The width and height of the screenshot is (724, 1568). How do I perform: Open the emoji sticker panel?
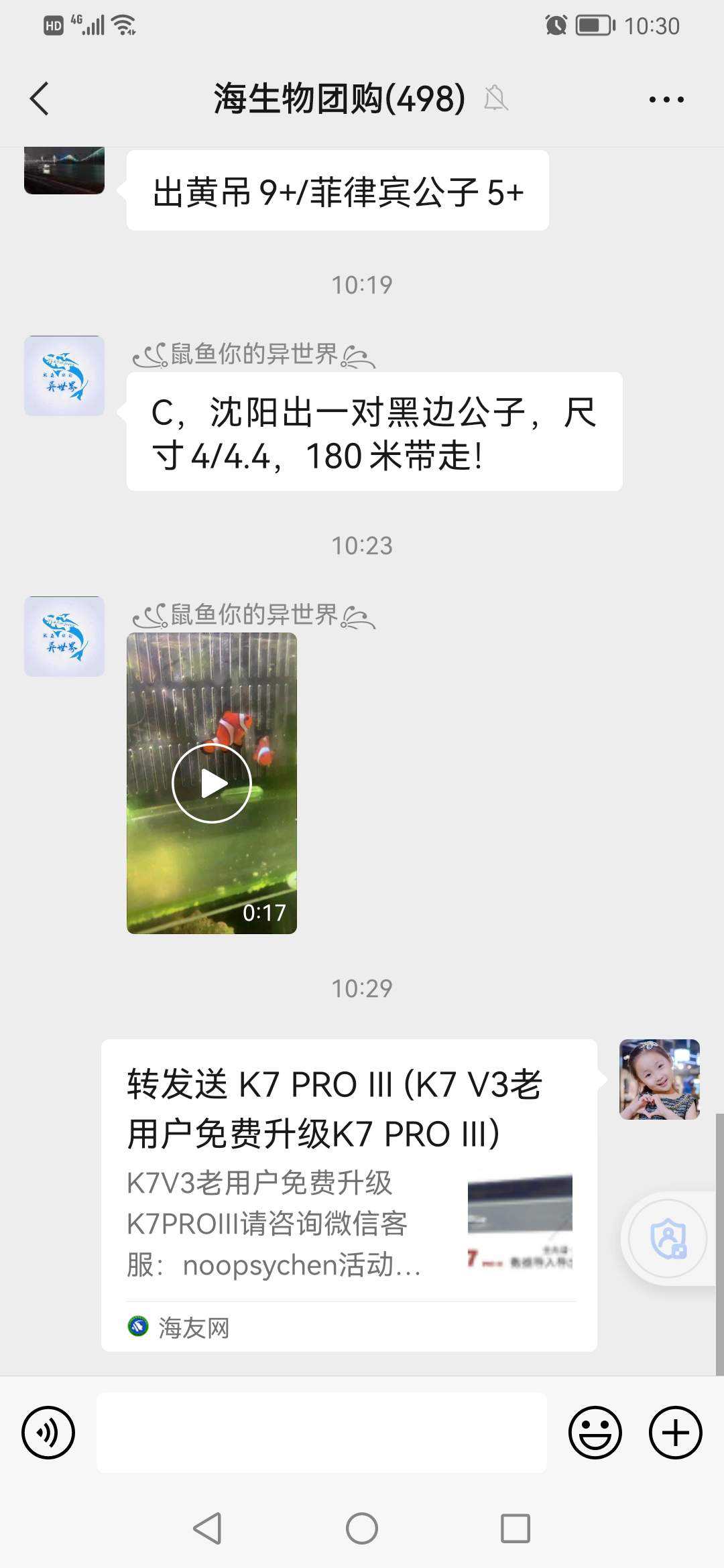tap(595, 1433)
